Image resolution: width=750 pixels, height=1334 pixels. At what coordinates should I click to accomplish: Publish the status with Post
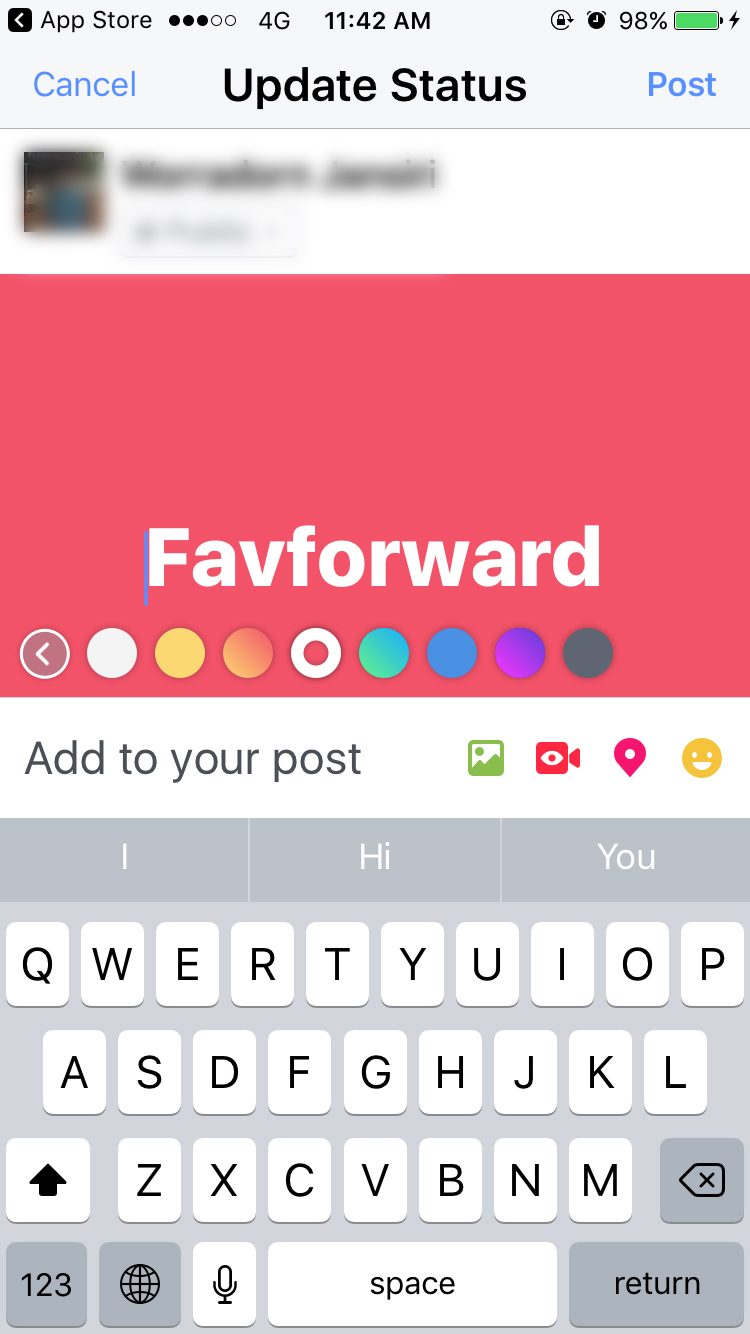pyautogui.click(x=681, y=85)
